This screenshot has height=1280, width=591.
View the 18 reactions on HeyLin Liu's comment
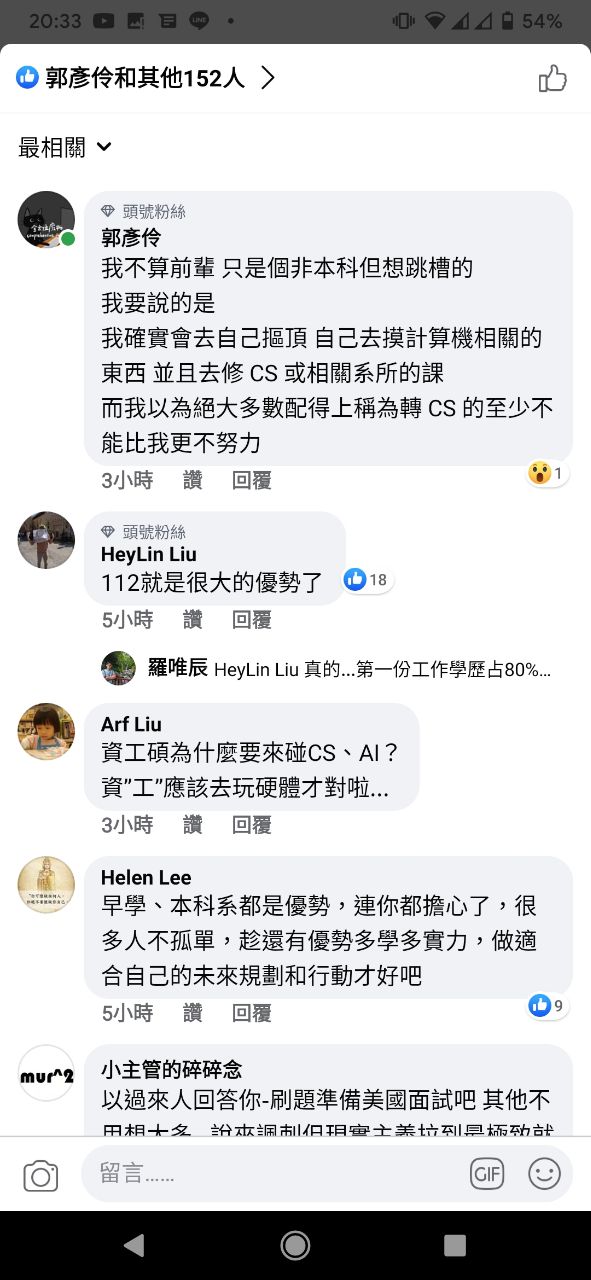[x=366, y=580]
